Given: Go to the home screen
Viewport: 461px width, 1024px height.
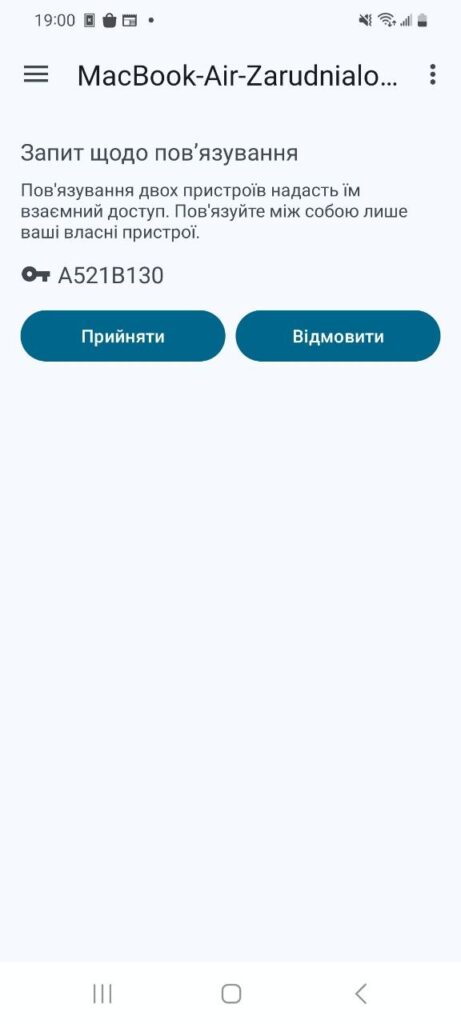Looking at the screenshot, I should pyautogui.click(x=231, y=993).
